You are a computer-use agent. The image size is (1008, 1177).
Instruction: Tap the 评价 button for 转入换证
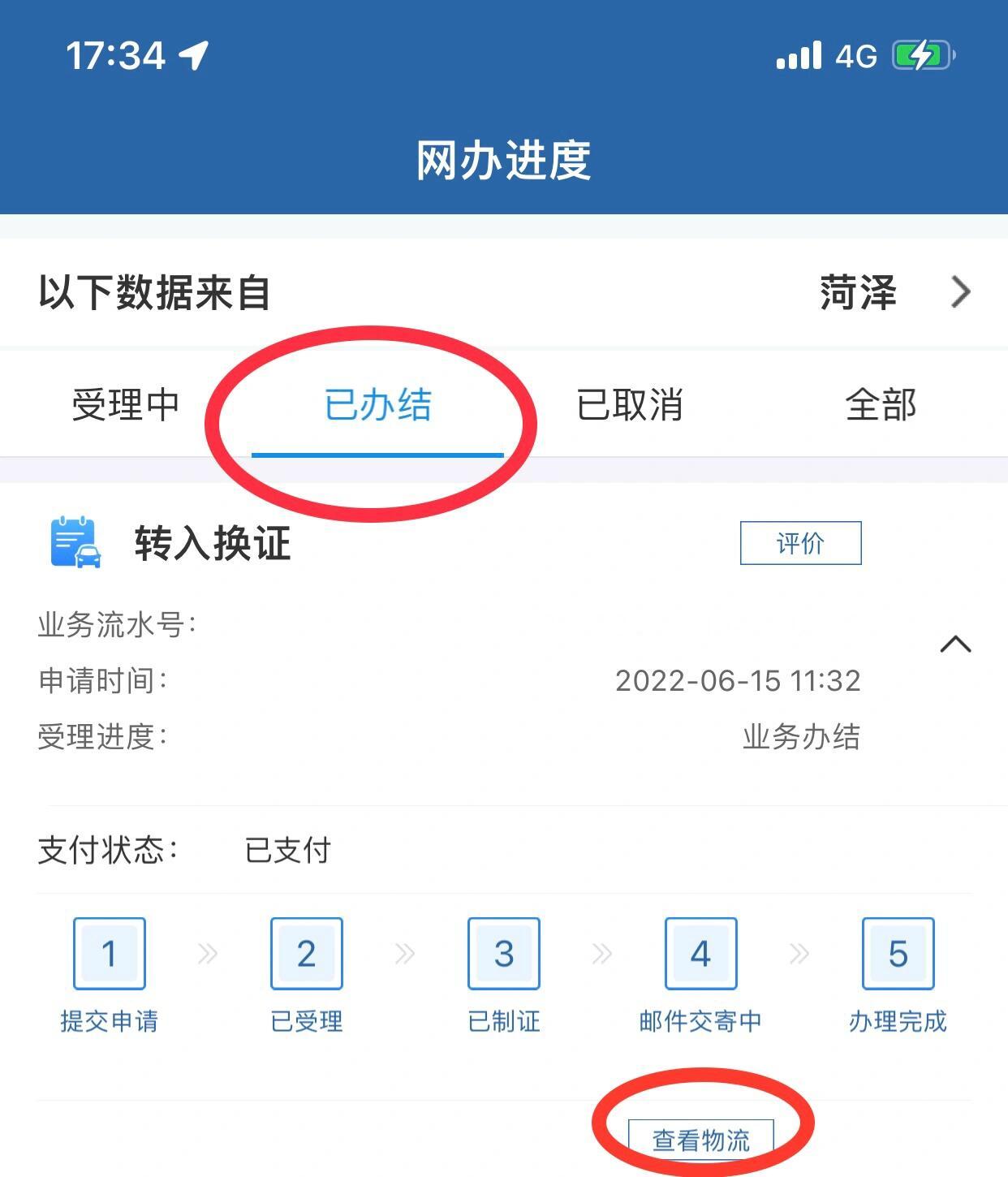tap(800, 543)
